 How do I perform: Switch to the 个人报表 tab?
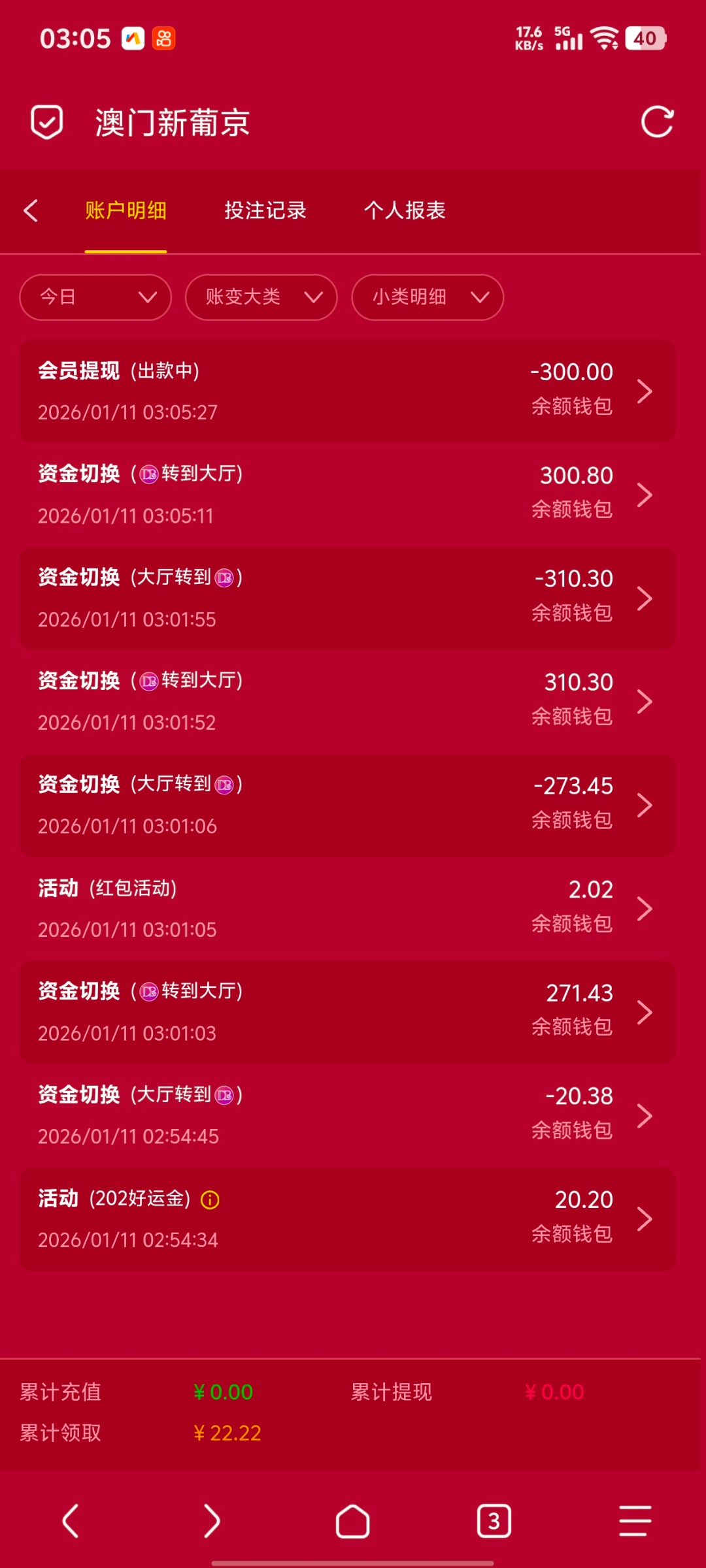coord(405,210)
